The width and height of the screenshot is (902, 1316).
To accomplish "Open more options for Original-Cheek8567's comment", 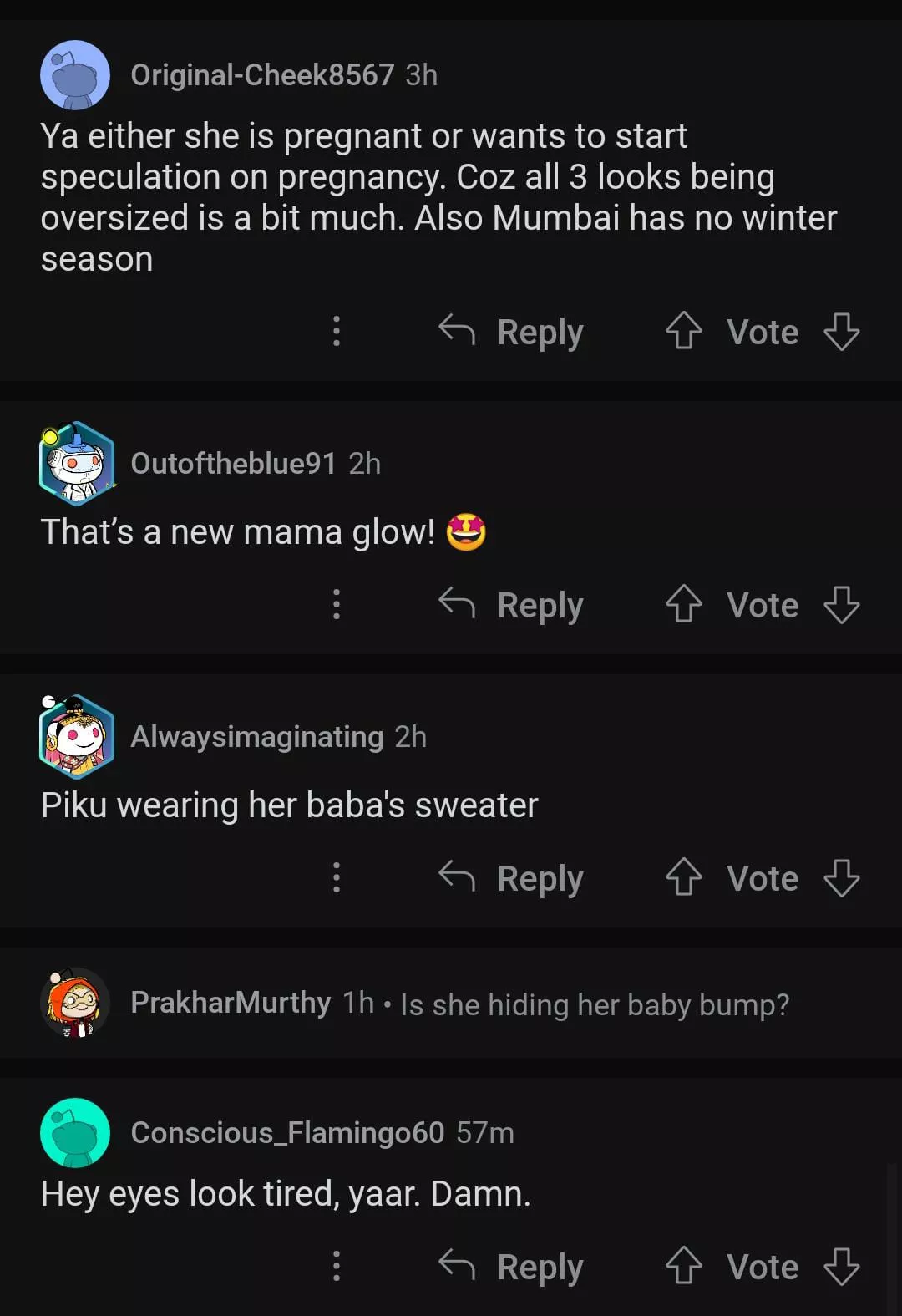I will [x=336, y=331].
